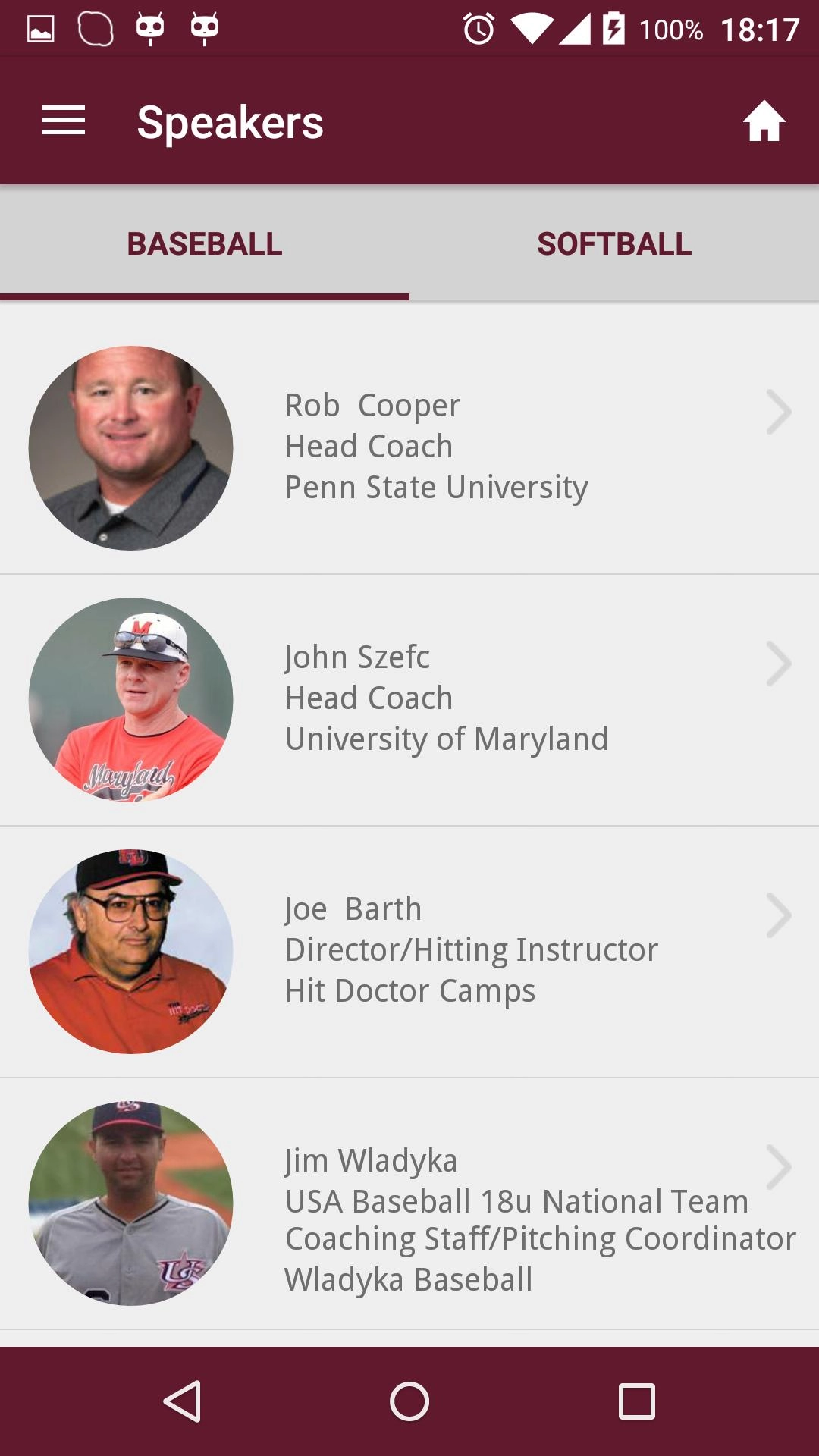Screen dimensions: 819x1456
Task: Select the Baseball tab
Action: point(205,244)
